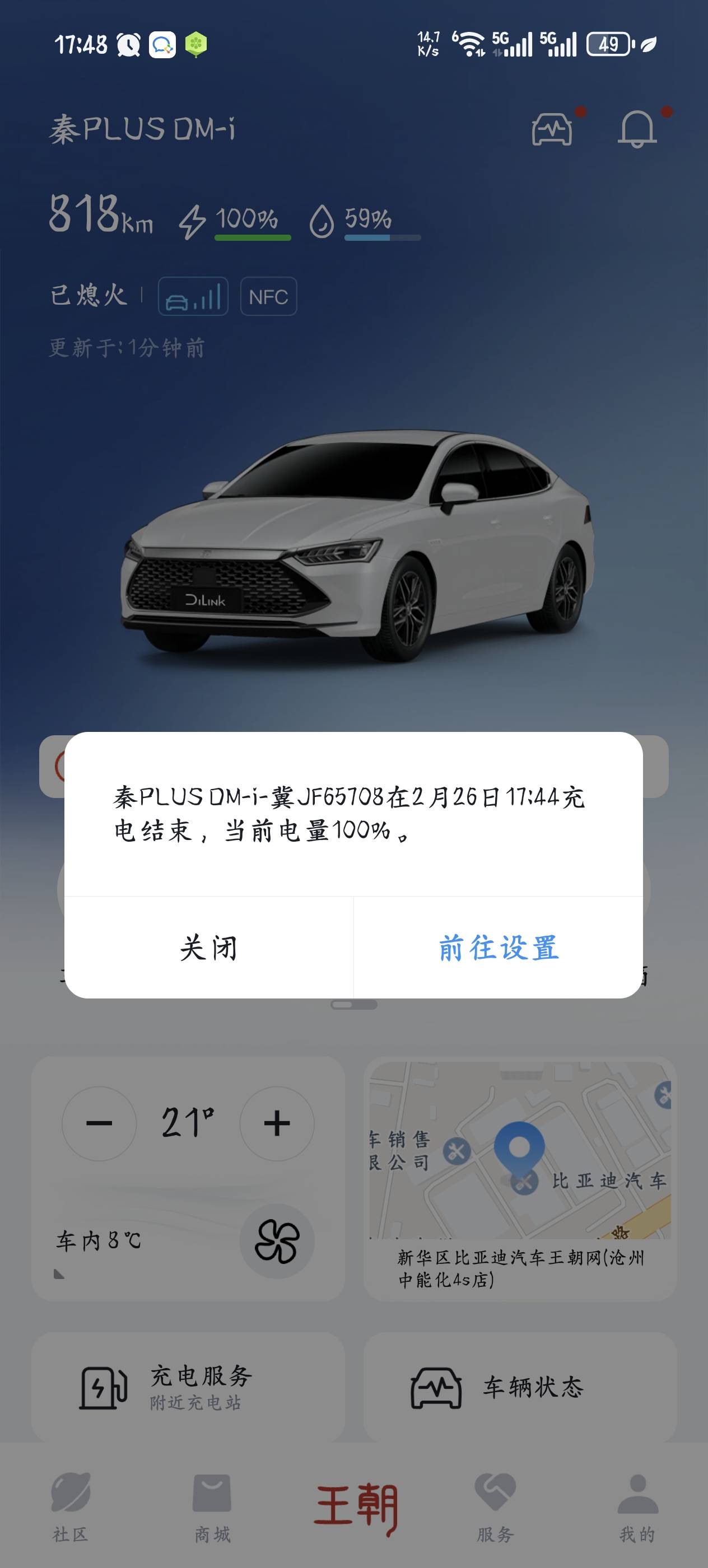Raise the cabin temperature with plus
Screen dimensions: 708x1568
point(277,1123)
